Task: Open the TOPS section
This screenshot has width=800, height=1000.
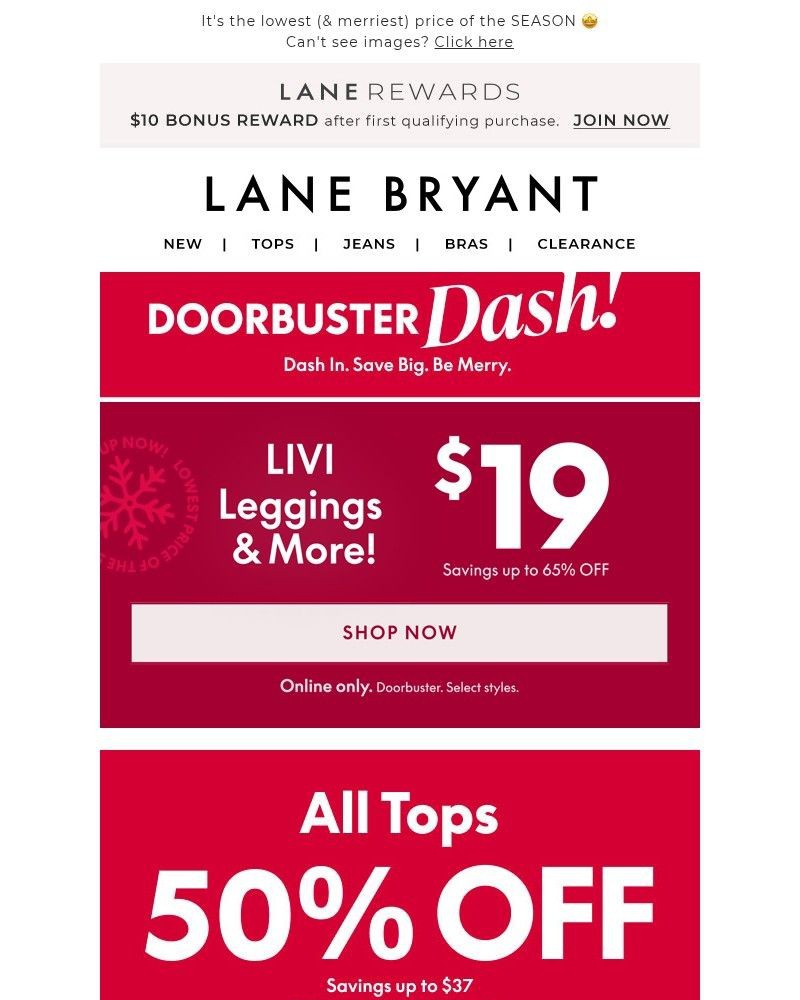Action: [x=272, y=243]
